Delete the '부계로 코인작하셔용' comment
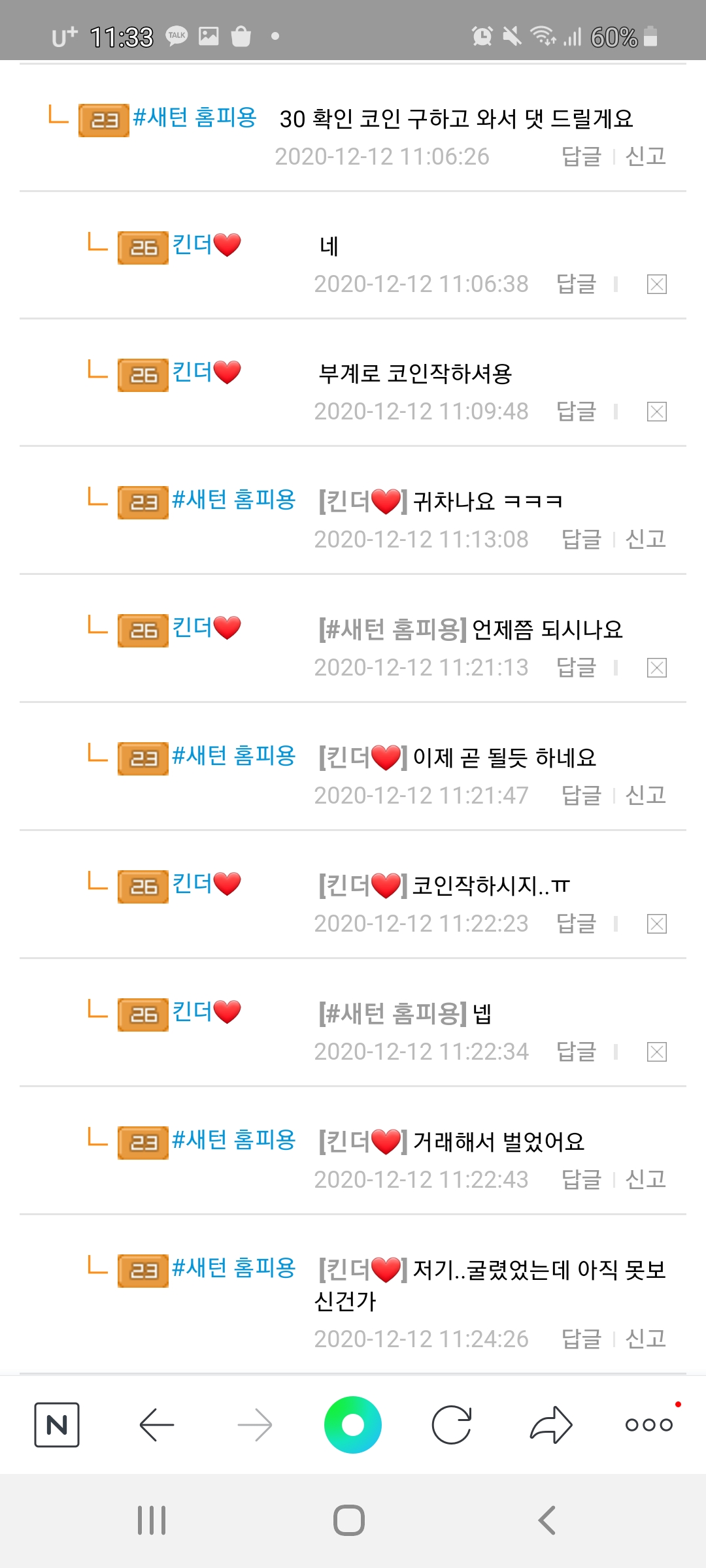The width and height of the screenshot is (706, 1568). click(x=657, y=412)
